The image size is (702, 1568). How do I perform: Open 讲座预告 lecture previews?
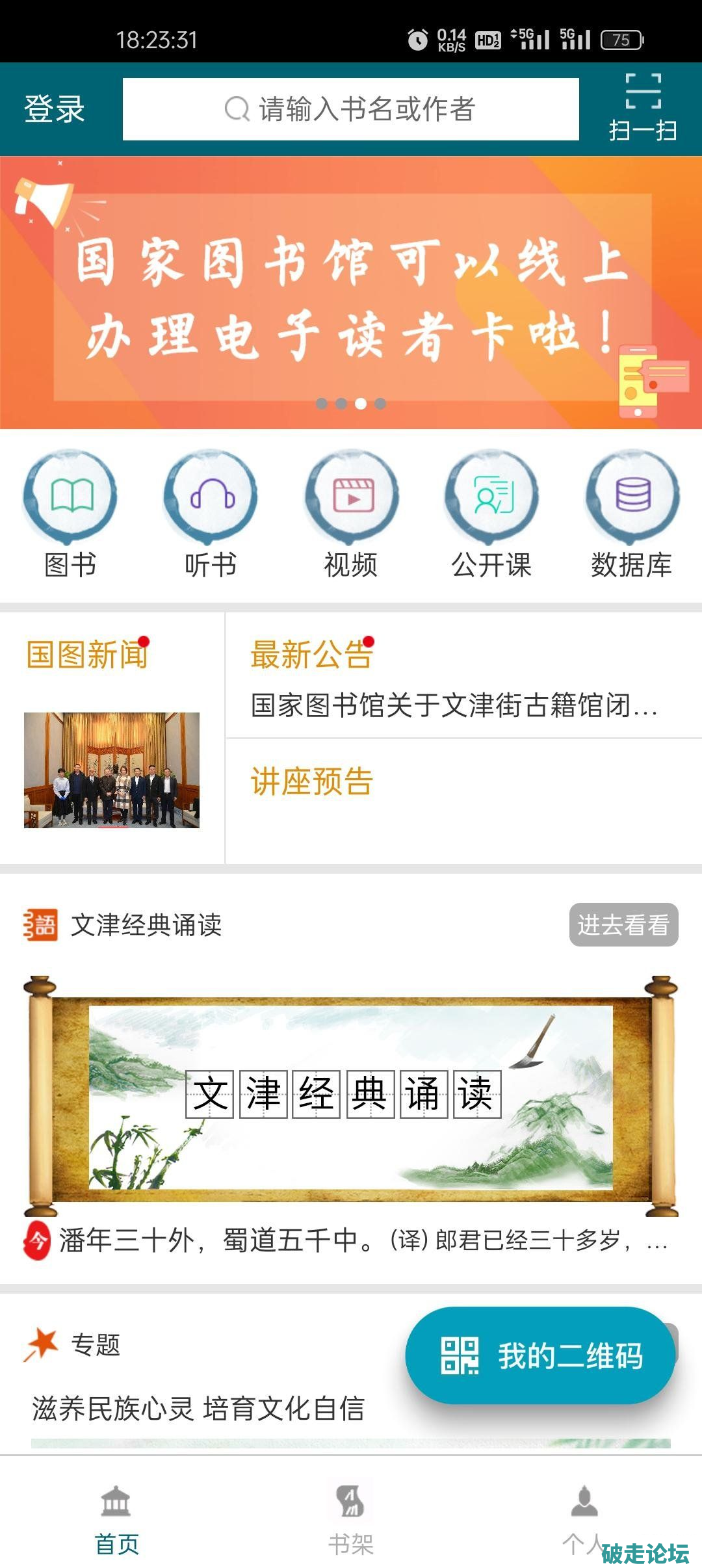coord(312,781)
